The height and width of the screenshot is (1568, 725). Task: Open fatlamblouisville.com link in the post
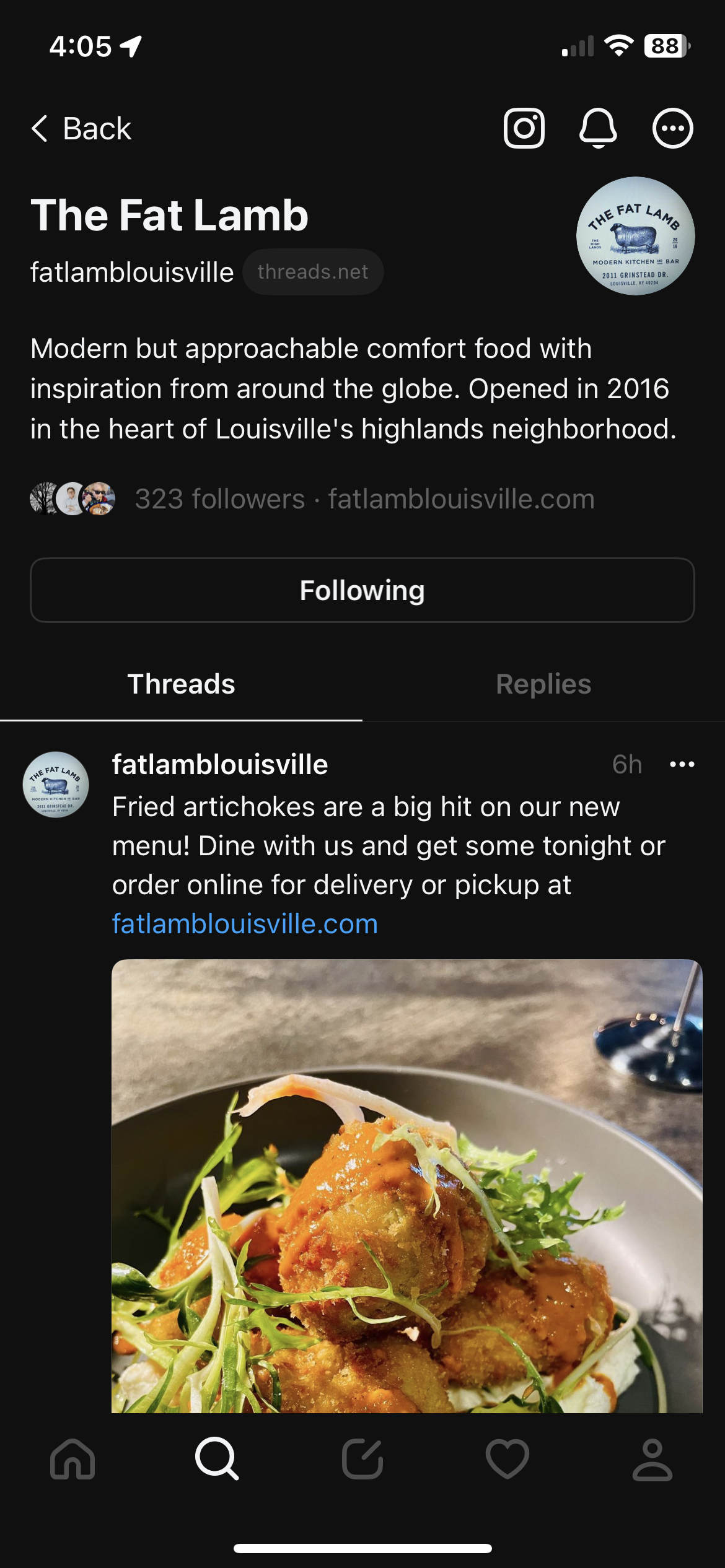click(245, 924)
